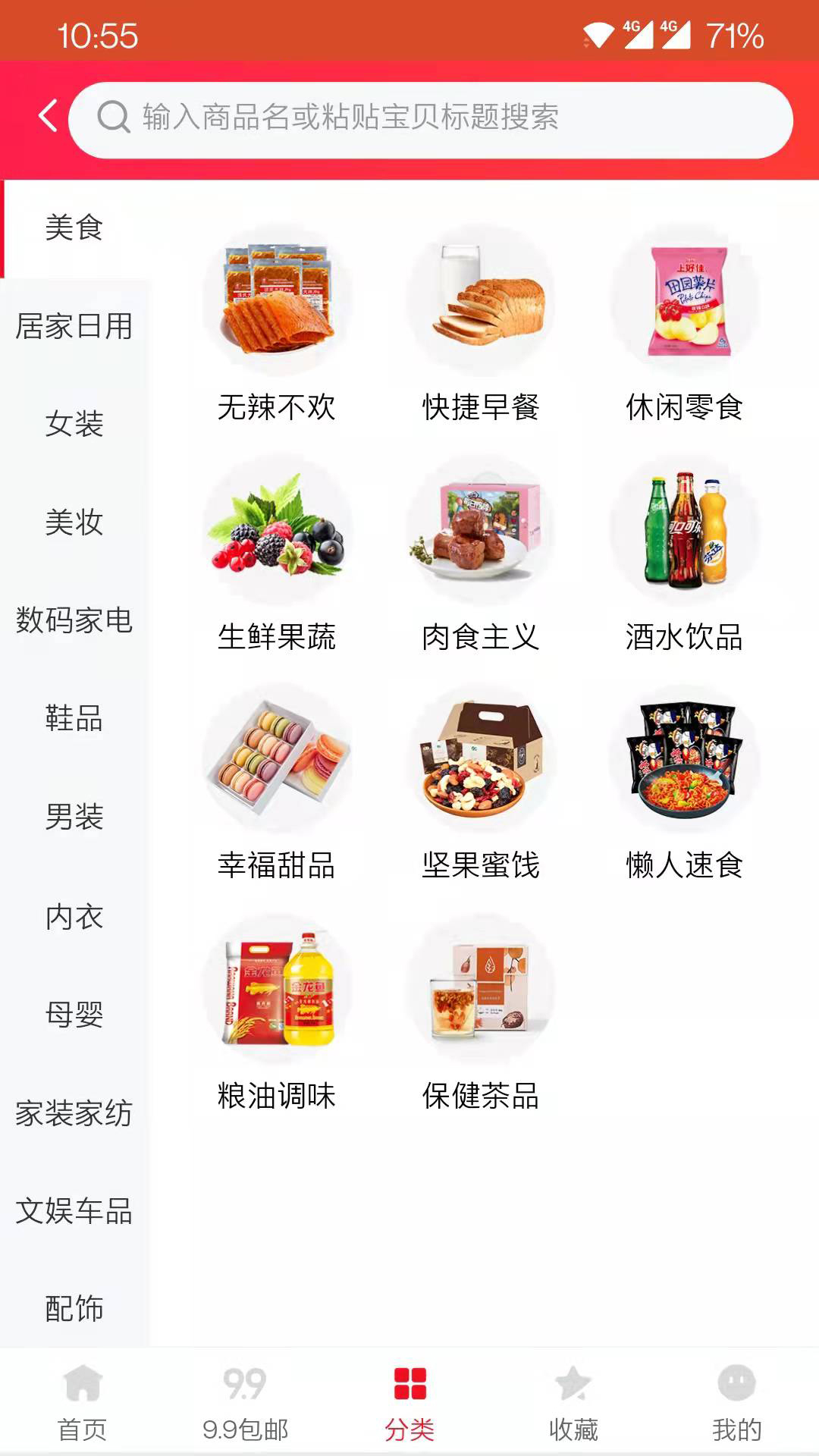Open the 9.9包邮 tab
This screenshot has height=1456, width=819.
(245, 1403)
